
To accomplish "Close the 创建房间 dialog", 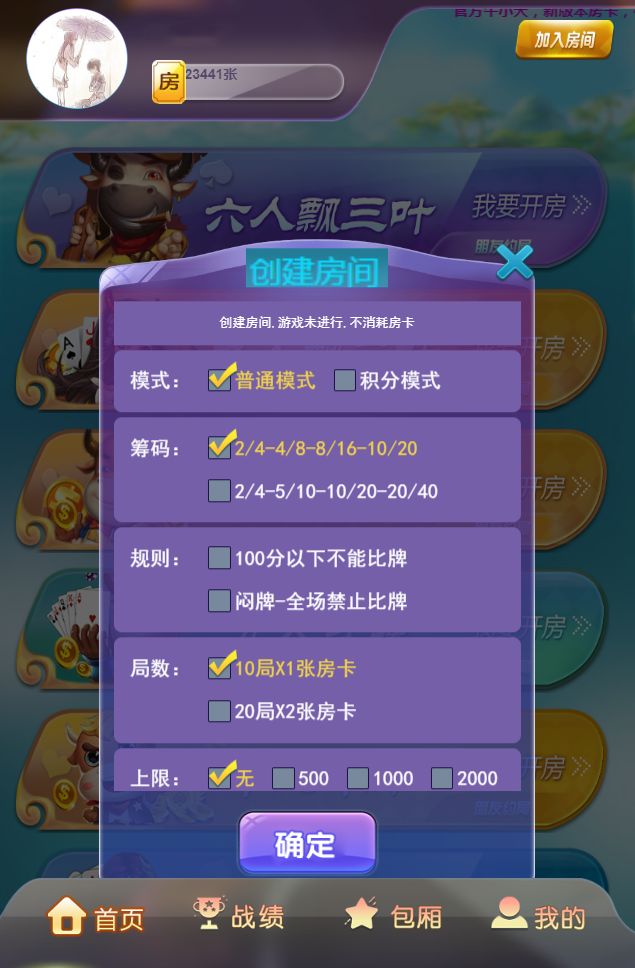I will [515, 262].
